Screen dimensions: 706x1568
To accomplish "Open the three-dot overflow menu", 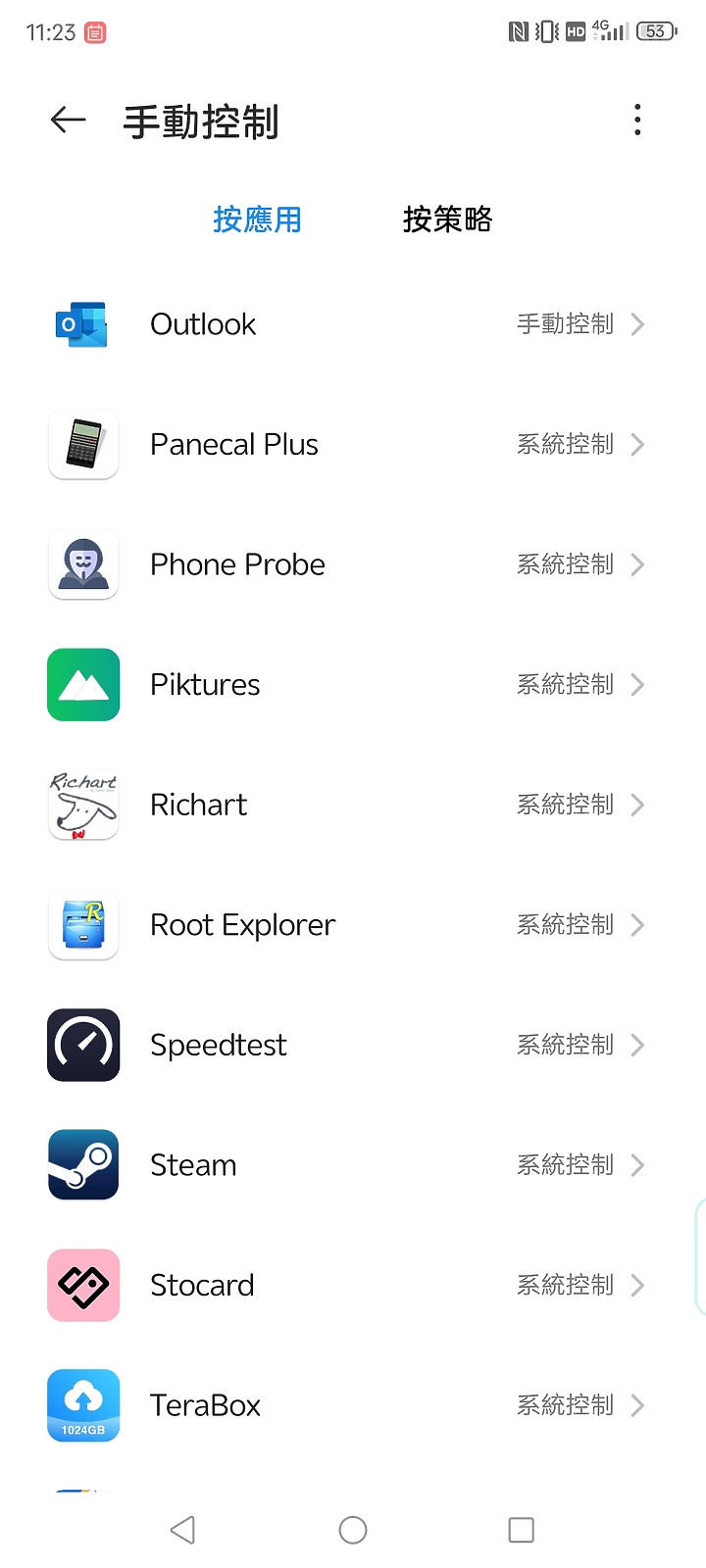I will pos(637,121).
